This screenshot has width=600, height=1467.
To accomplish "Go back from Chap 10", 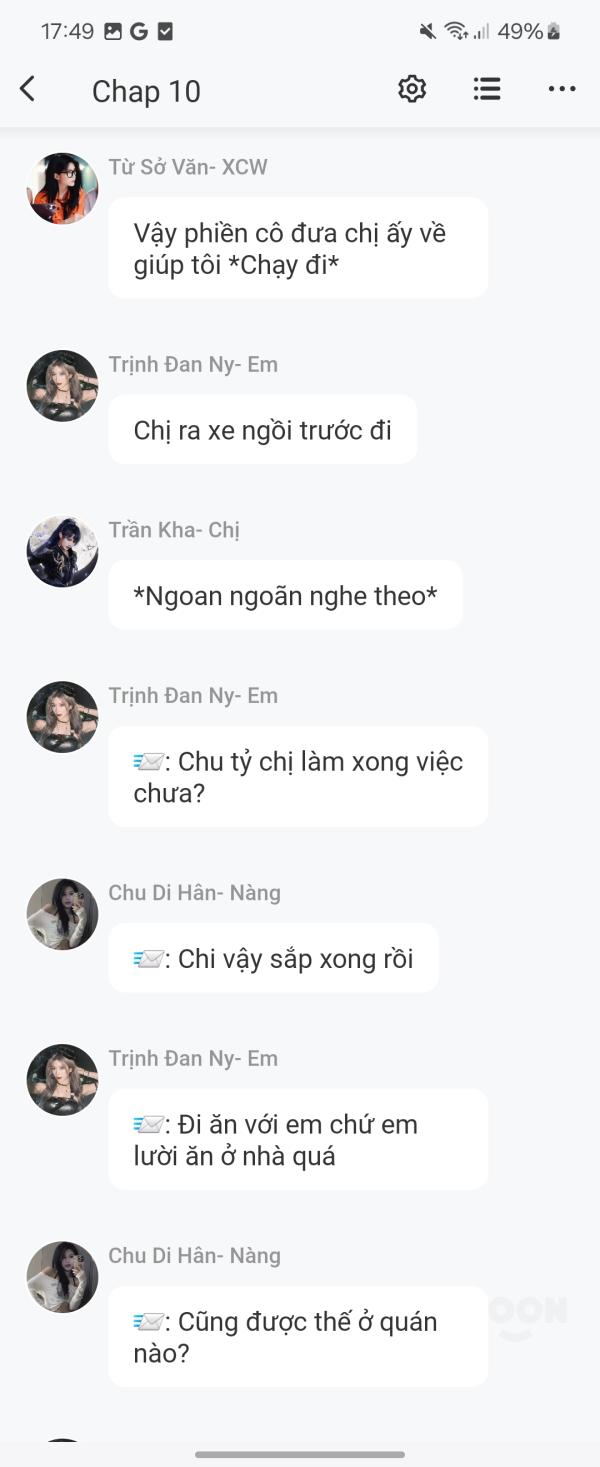I will pos(28,90).
